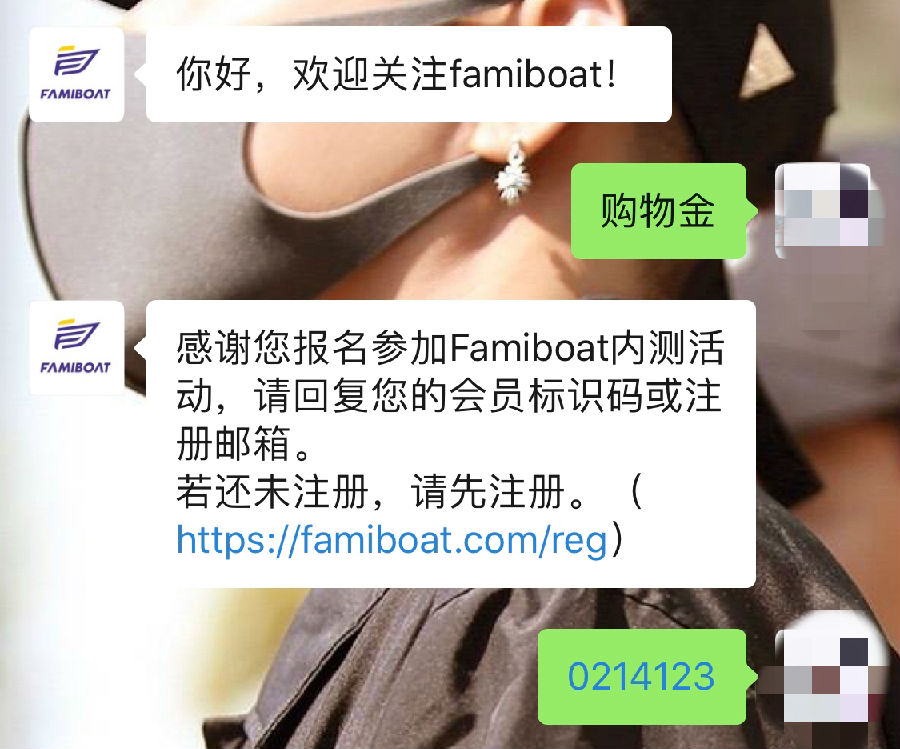Tap the blue 0214123 number in message

coord(641,677)
